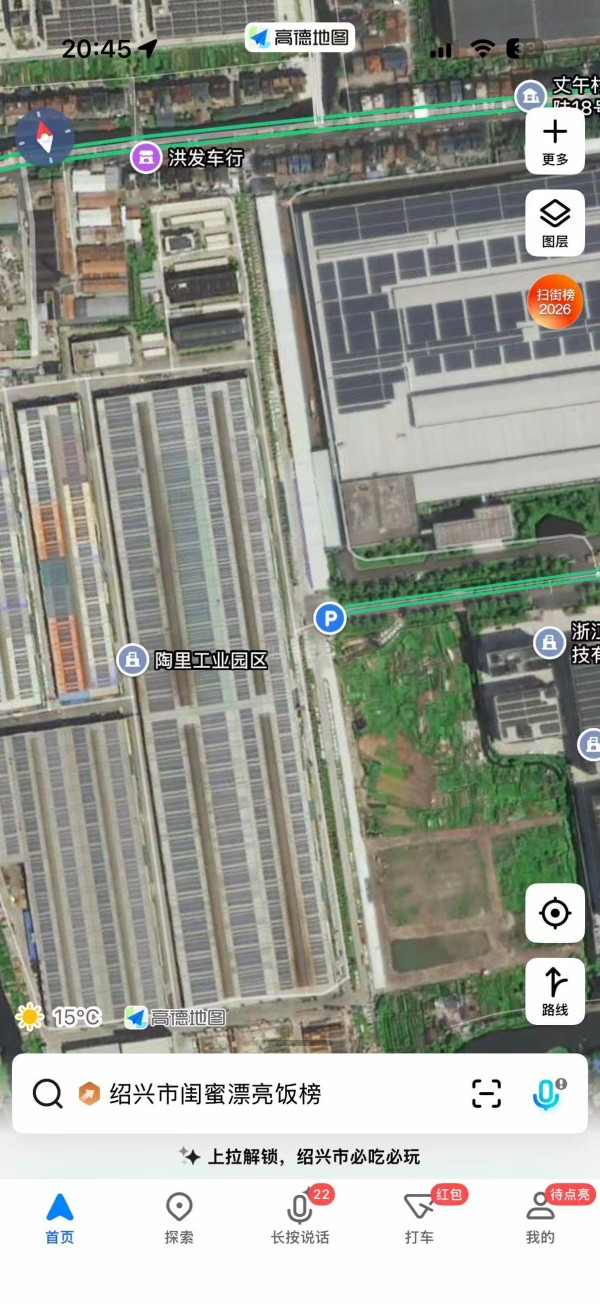The height and width of the screenshot is (1304, 600).
Task: Switch to the 探索 tab
Action: (179, 1218)
